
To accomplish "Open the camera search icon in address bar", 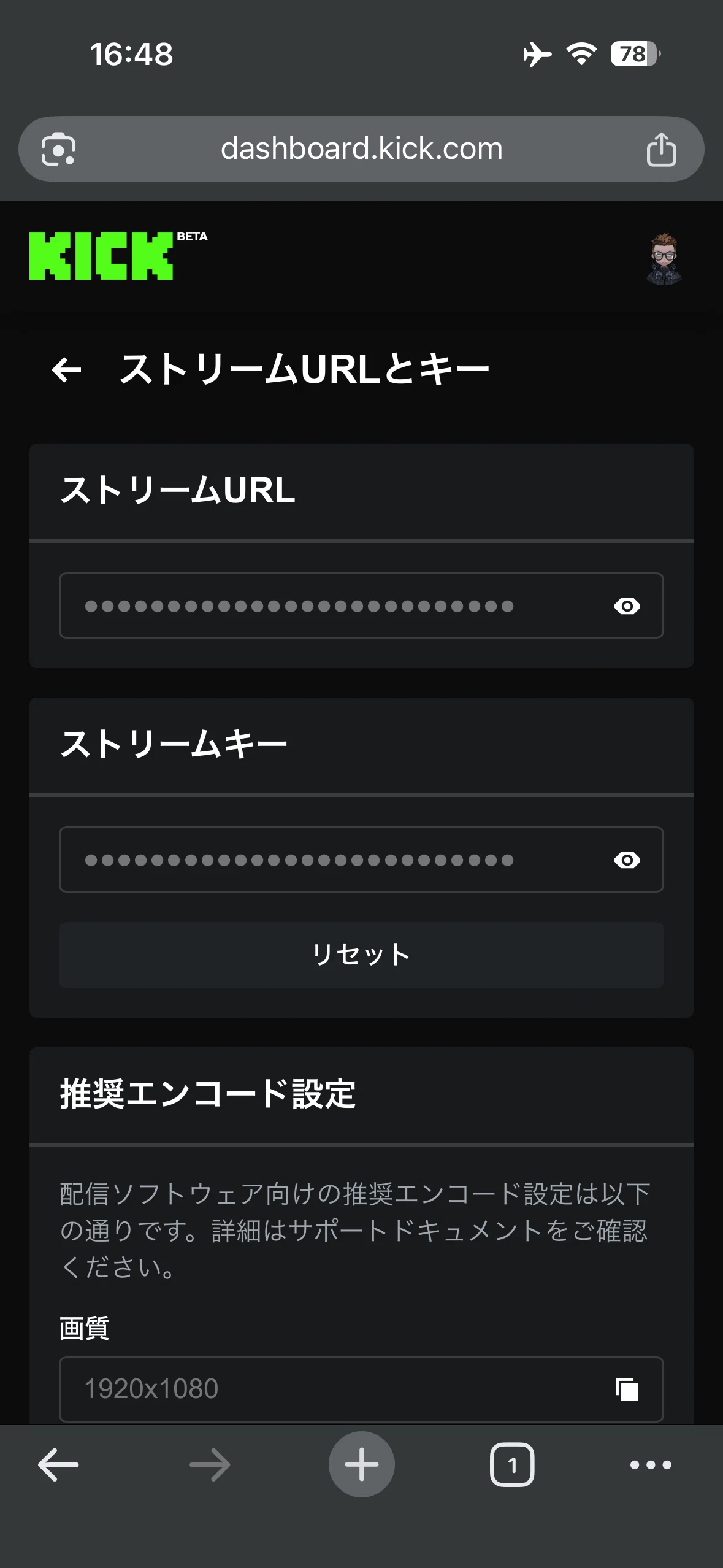I will (58, 149).
